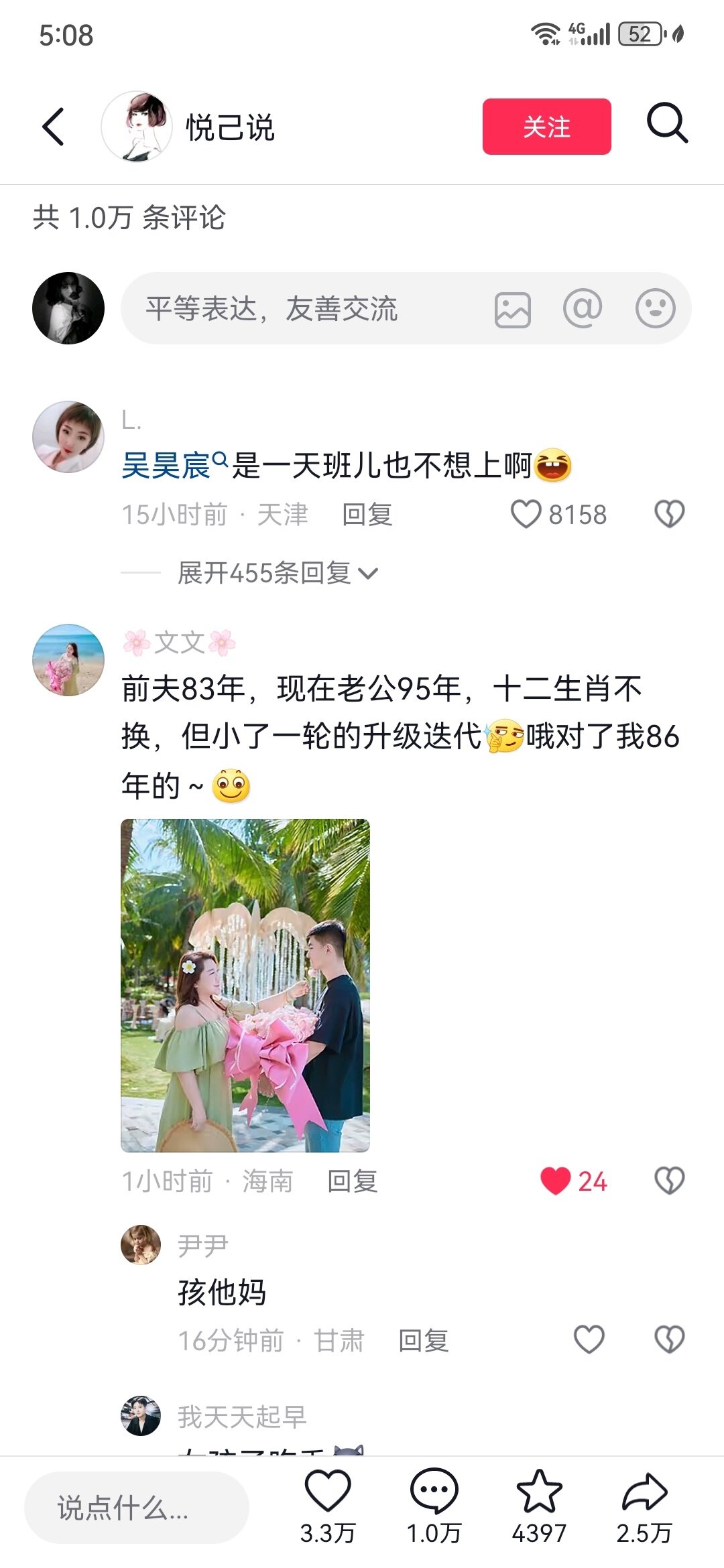Viewport: 724px width, 1568px height.
Task: Attach an image to your comment
Action: (513, 309)
